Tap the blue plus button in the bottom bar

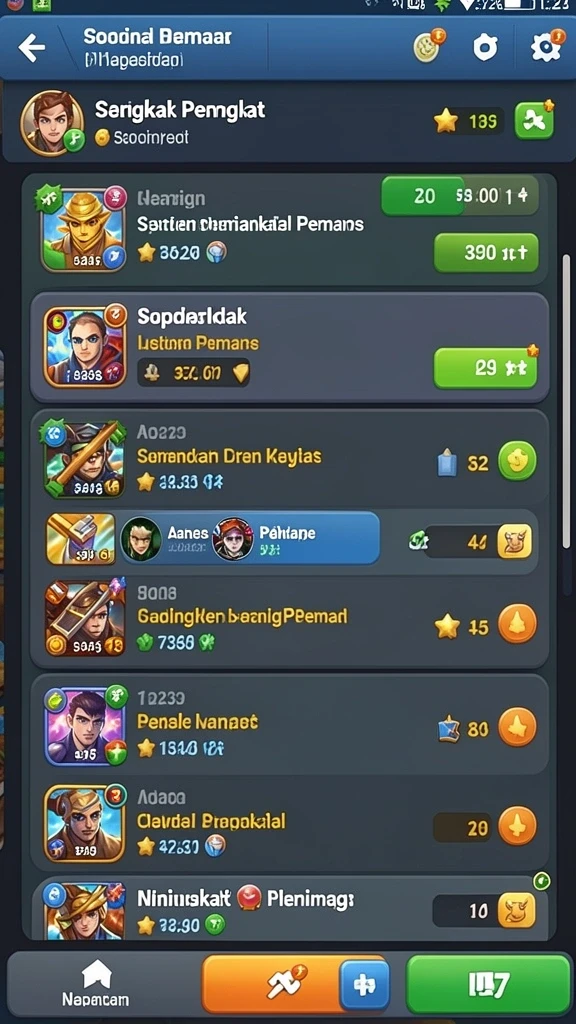364,985
